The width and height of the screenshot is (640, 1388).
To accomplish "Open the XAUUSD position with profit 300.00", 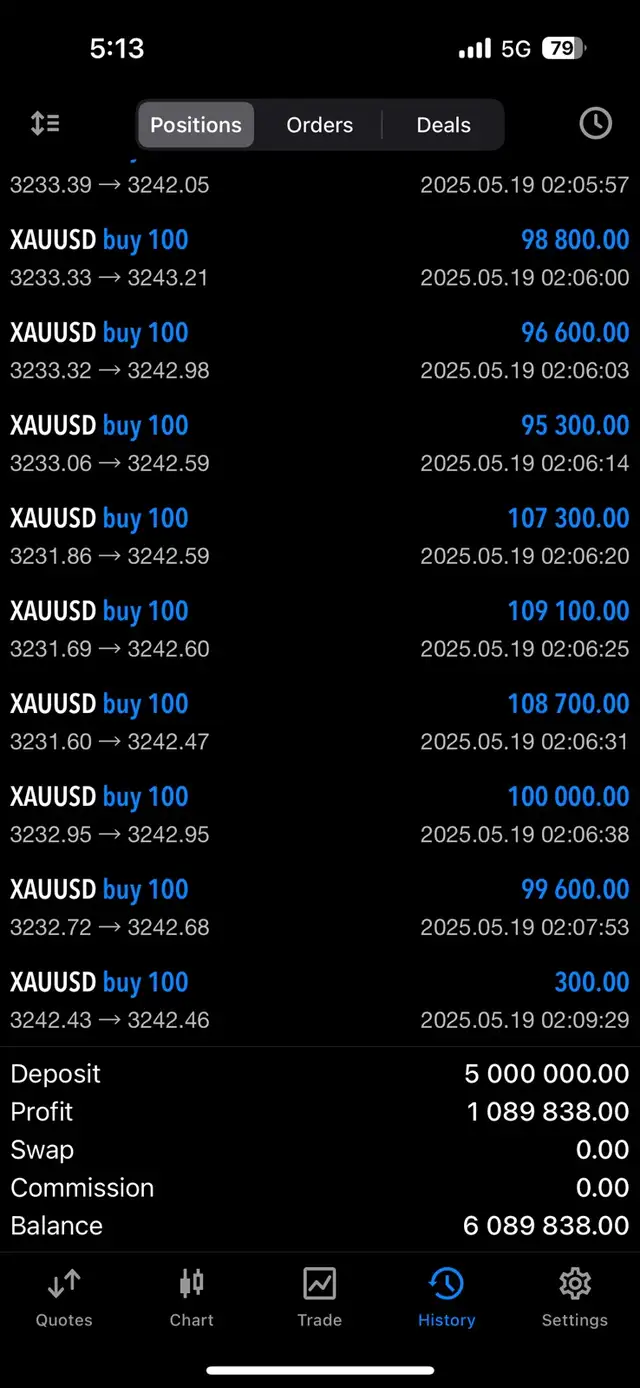I will 320,1000.
